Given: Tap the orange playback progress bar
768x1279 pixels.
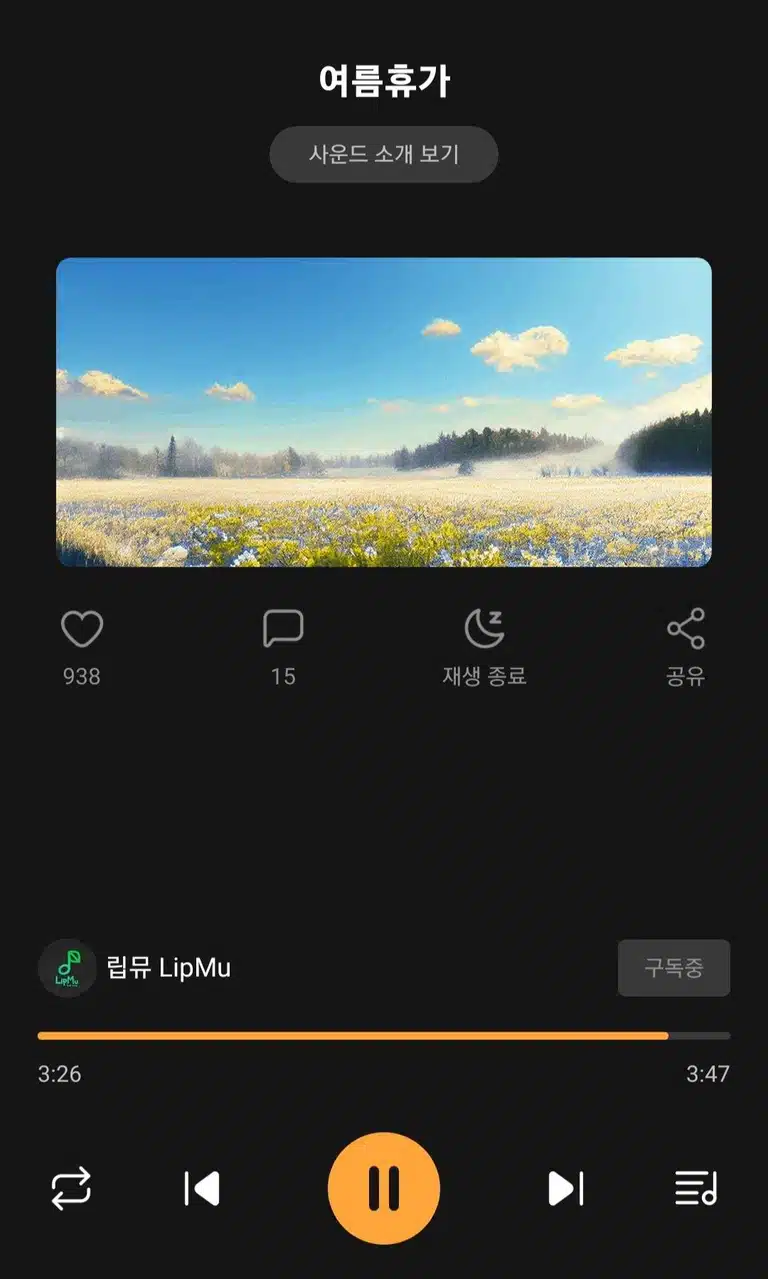Looking at the screenshot, I should (384, 1036).
